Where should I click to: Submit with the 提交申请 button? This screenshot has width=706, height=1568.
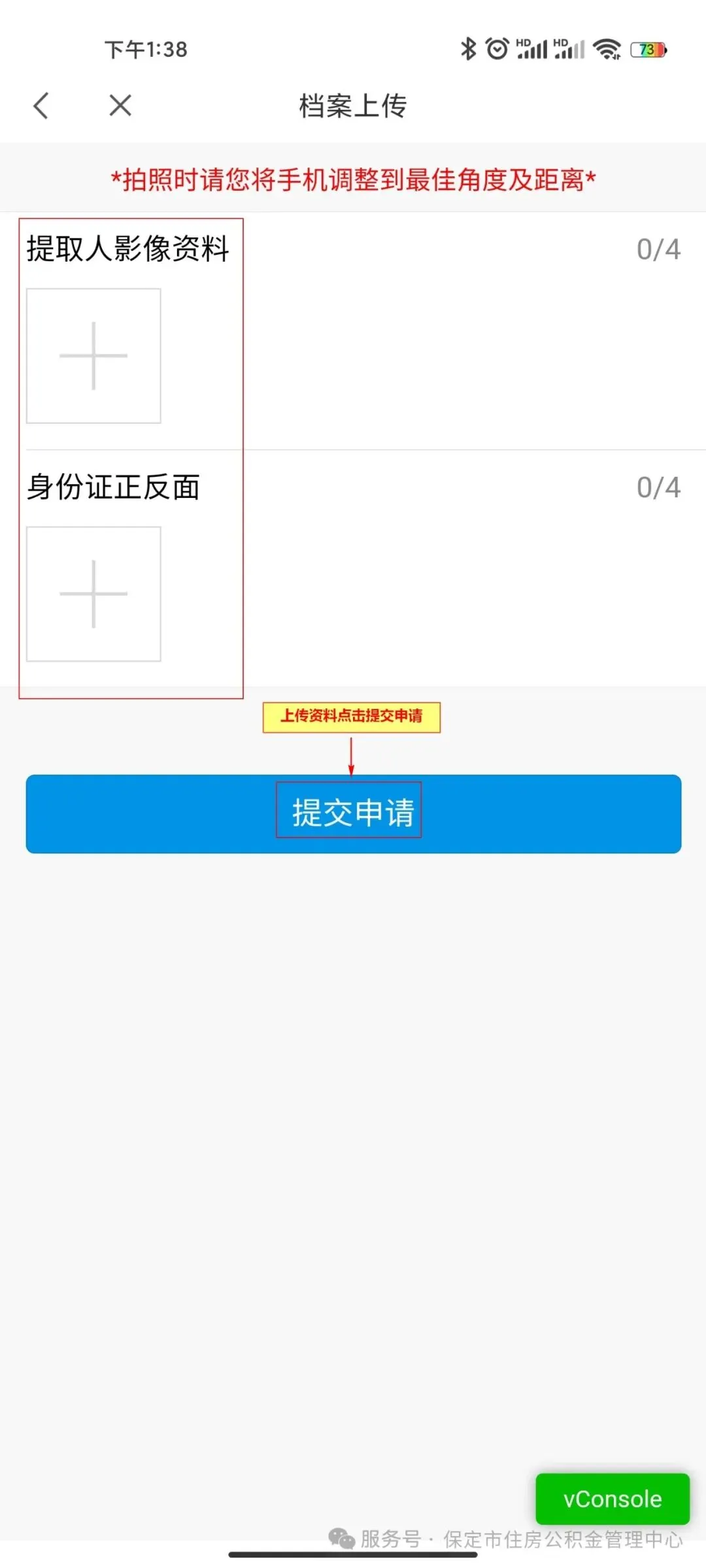[354, 813]
